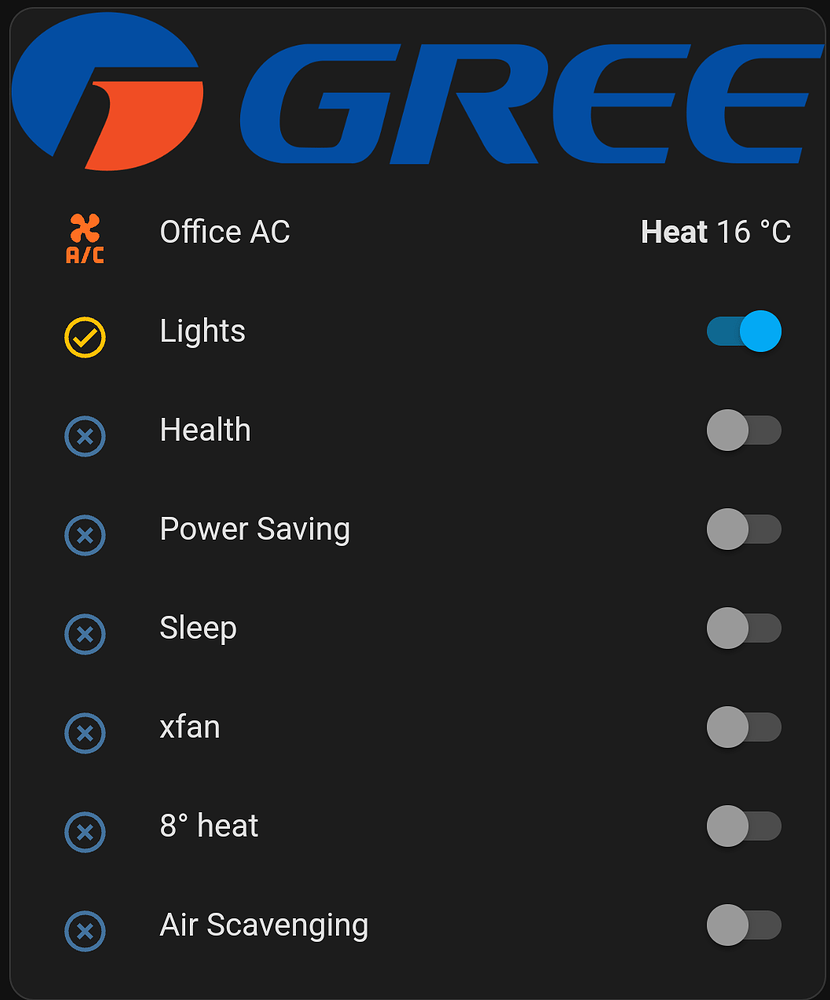Viewport: 830px width, 1000px height.
Task: Click the Sleep row label
Action: tap(197, 628)
